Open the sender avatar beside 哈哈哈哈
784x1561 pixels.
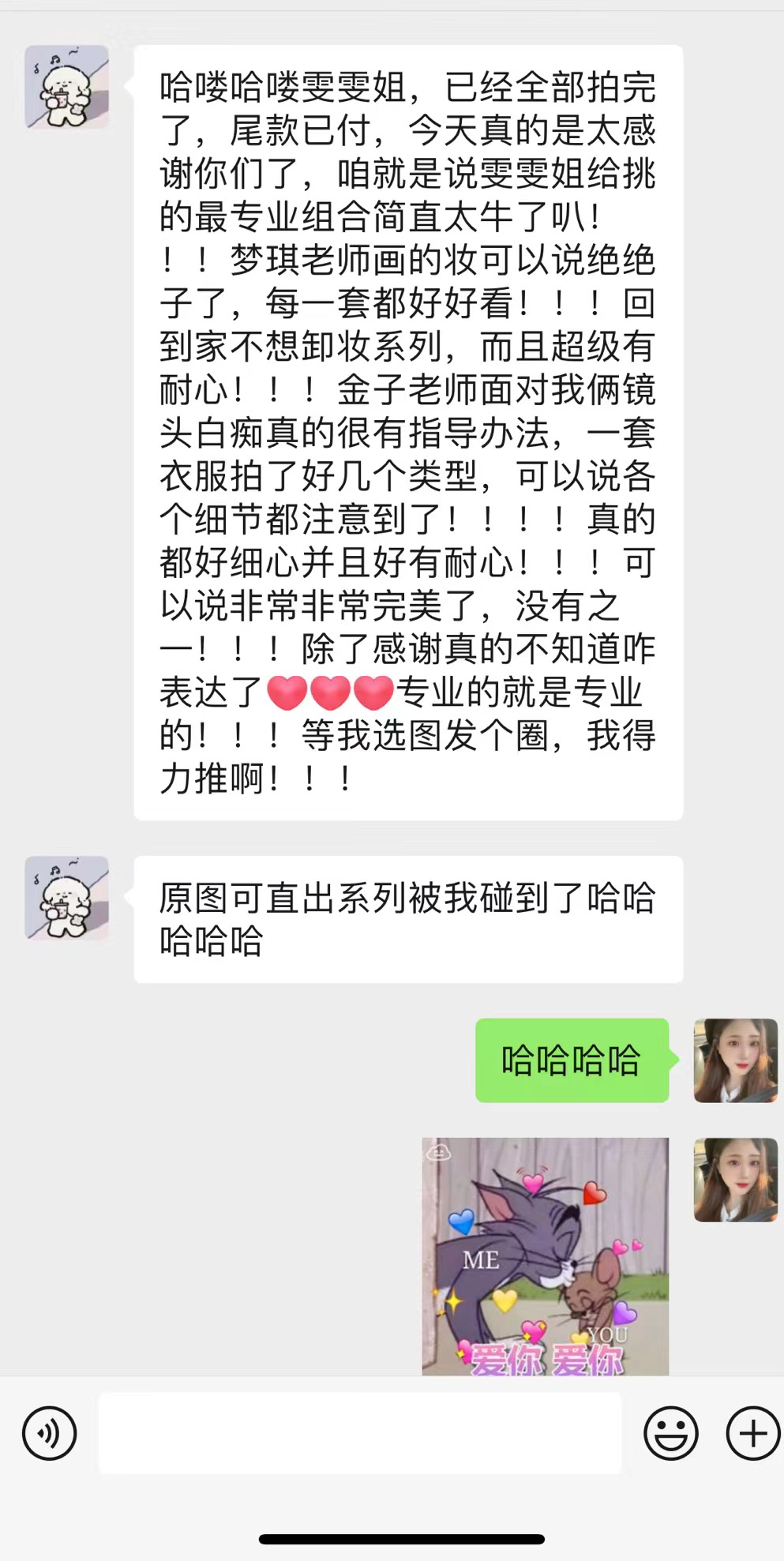tap(735, 1060)
